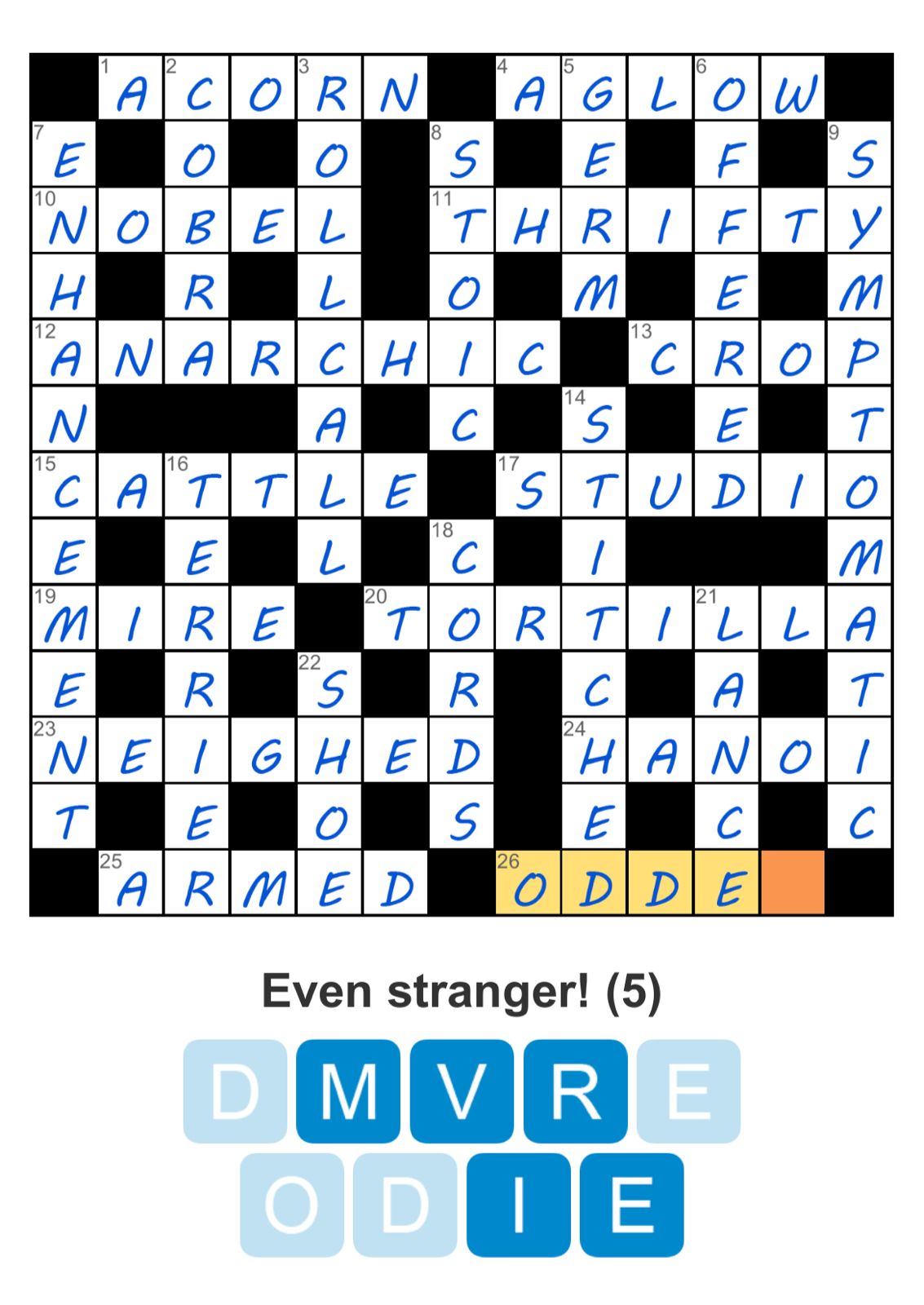Select the grid cell numbered 12

click(64, 353)
